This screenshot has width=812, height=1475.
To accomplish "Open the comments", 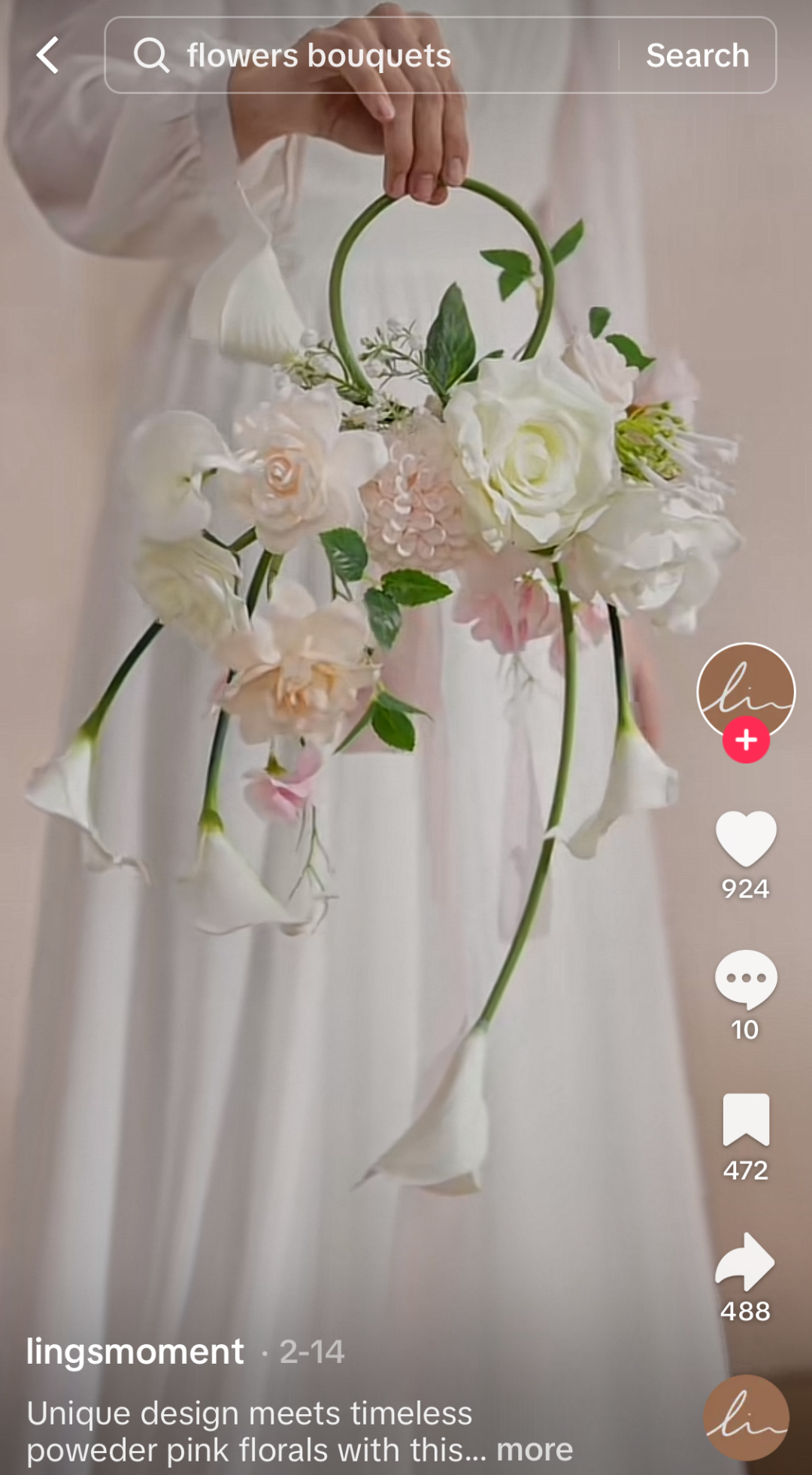I will pyautogui.click(x=745, y=979).
